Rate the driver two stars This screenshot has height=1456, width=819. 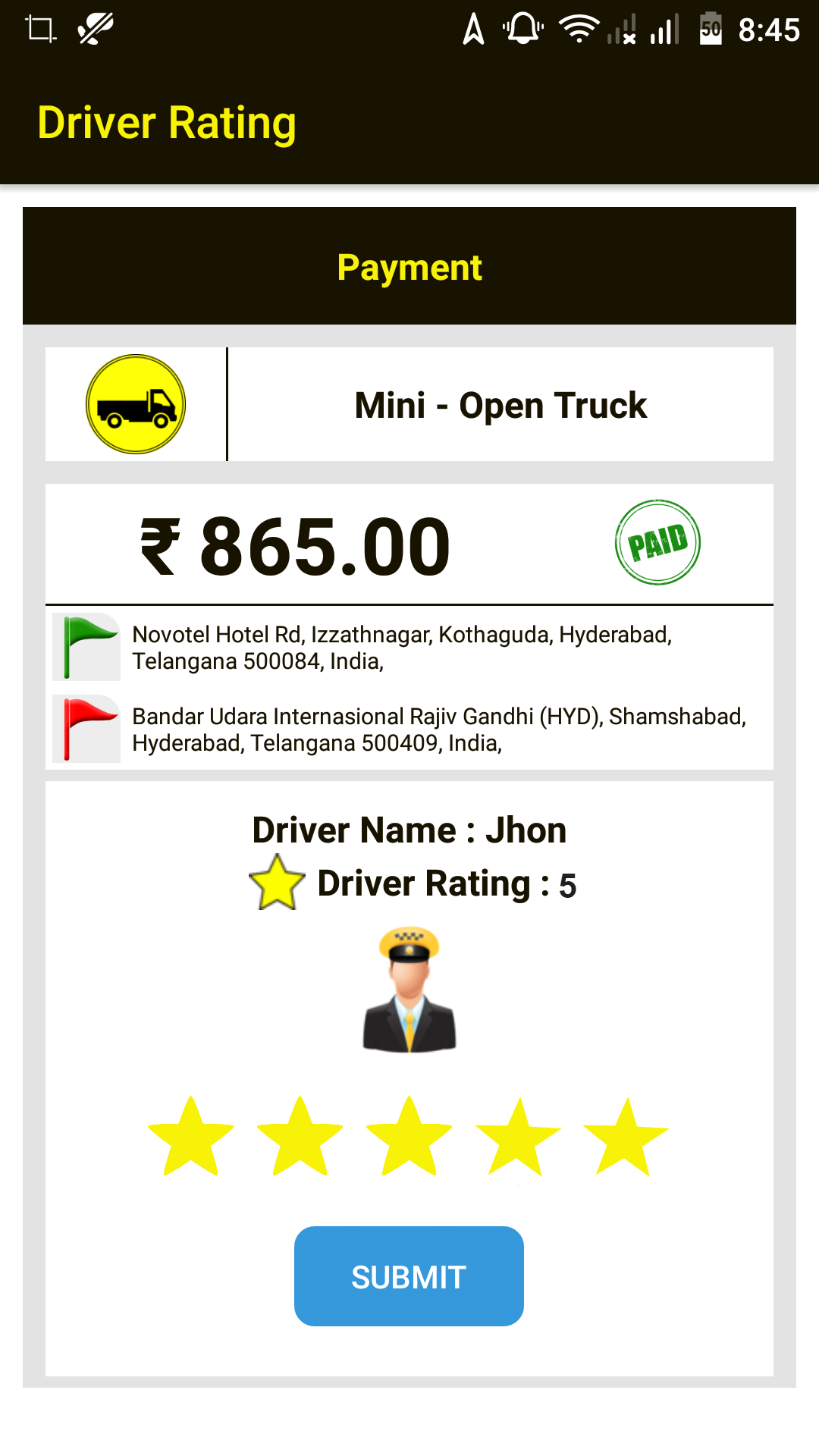tap(300, 1137)
